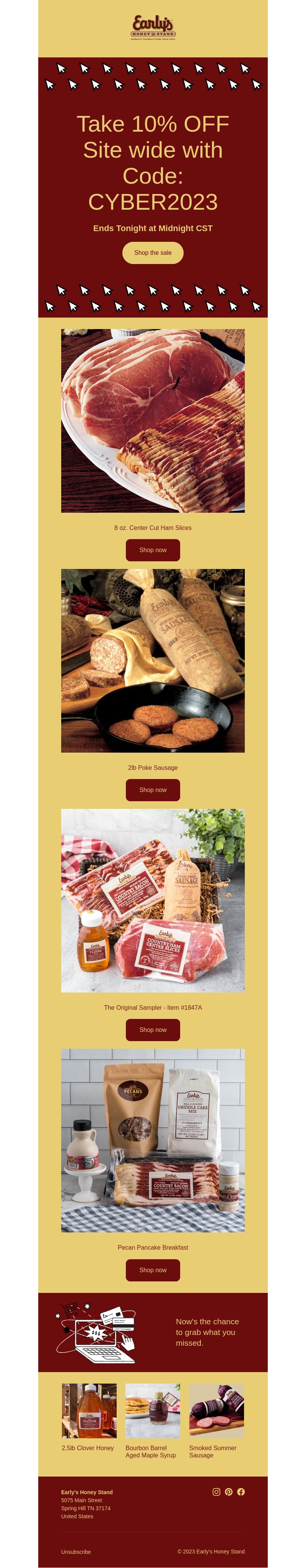Image resolution: width=306 pixels, height=1568 pixels.
Task: Visit Early's Instagram page
Action: point(216,1491)
